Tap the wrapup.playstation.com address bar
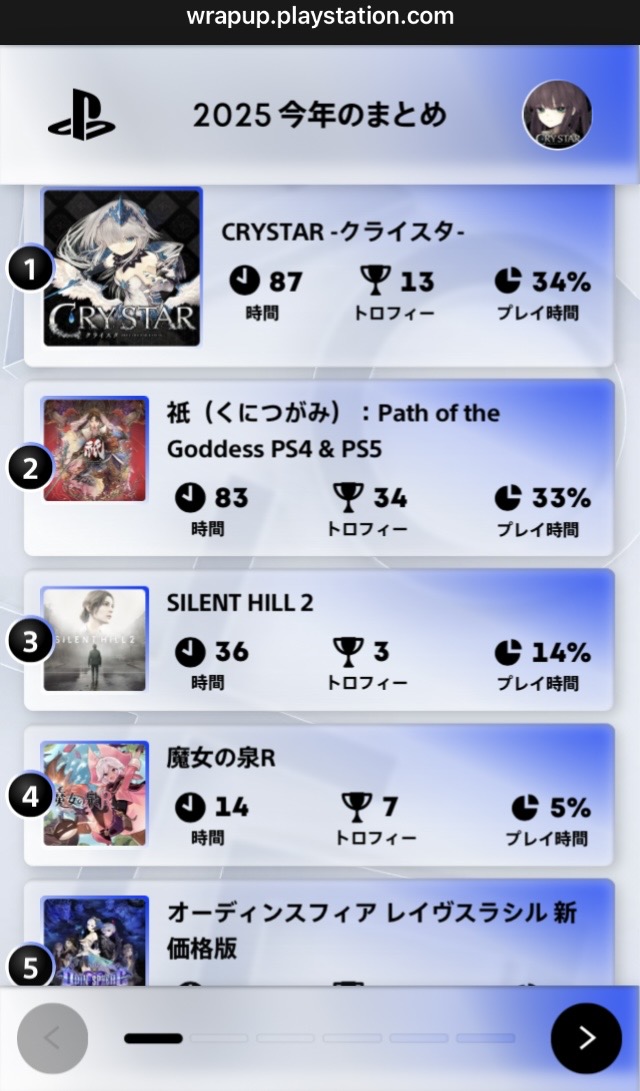 point(320,17)
